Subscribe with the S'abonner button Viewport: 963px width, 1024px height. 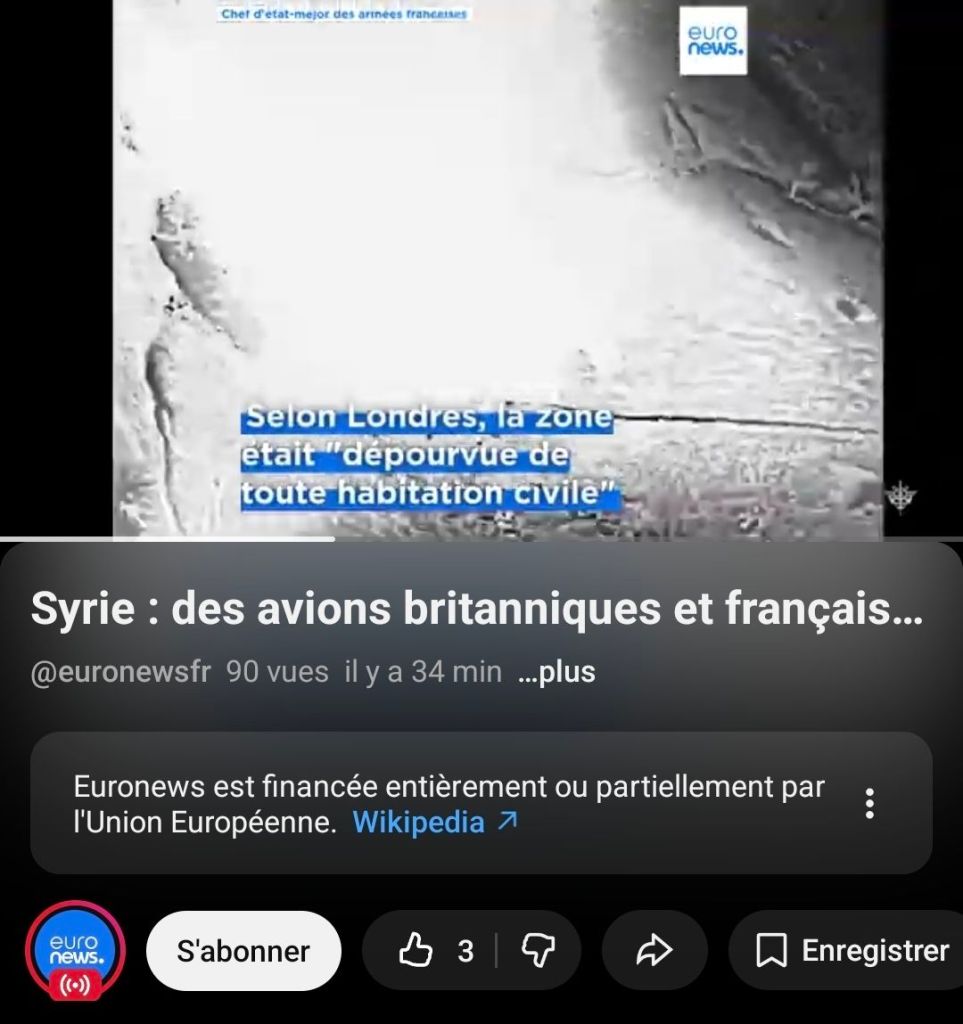pyautogui.click(x=243, y=951)
